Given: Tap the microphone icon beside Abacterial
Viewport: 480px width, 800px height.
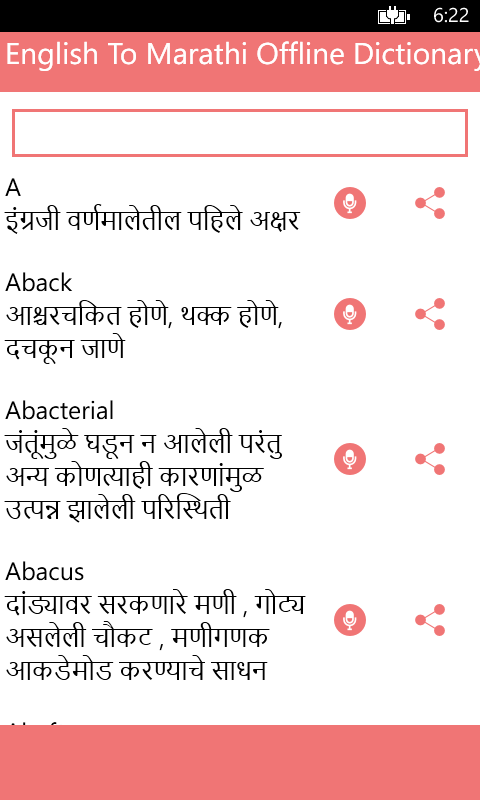Looking at the screenshot, I should 350,459.
